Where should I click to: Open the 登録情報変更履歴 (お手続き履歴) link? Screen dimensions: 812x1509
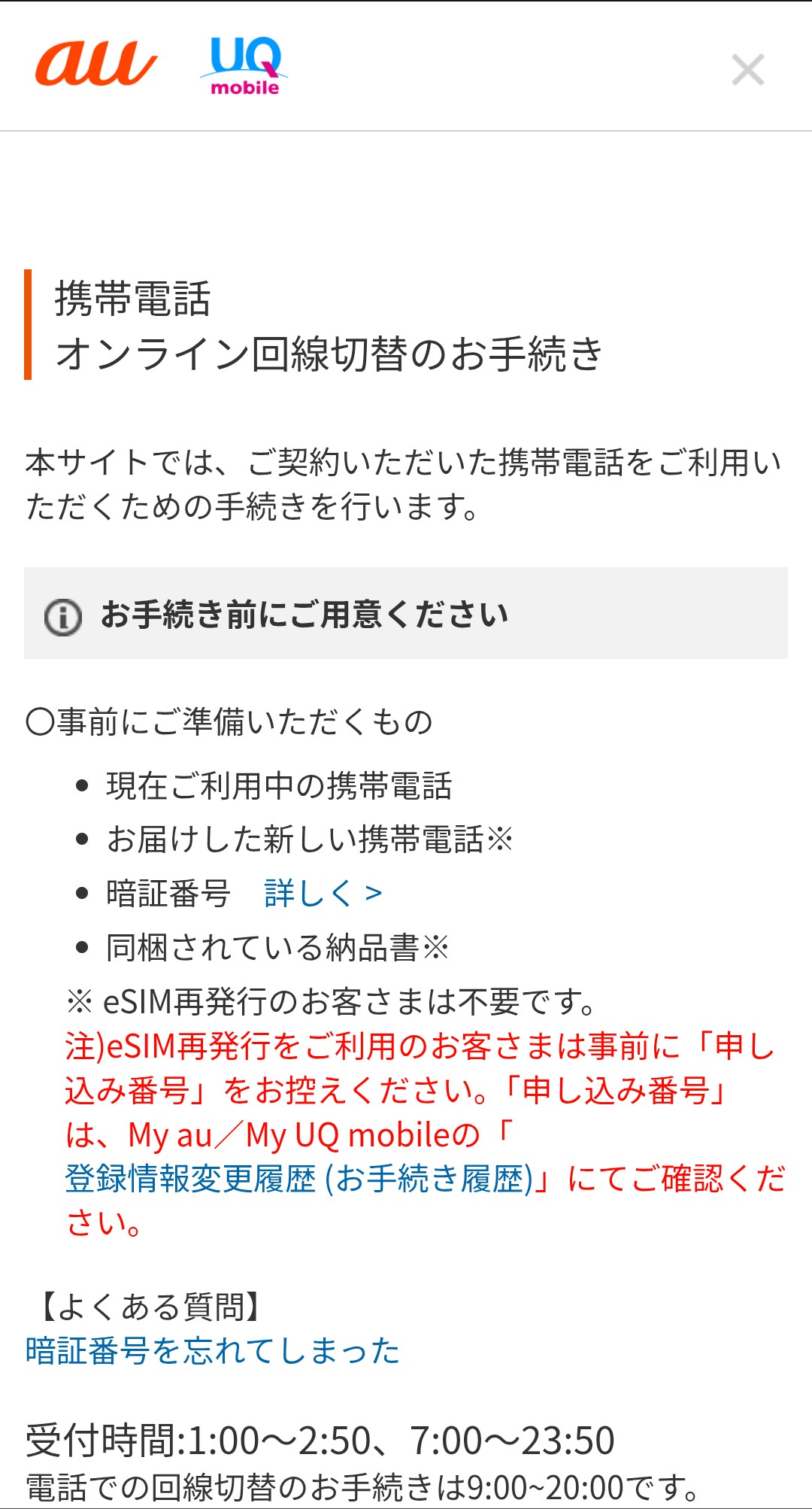coord(299,1179)
